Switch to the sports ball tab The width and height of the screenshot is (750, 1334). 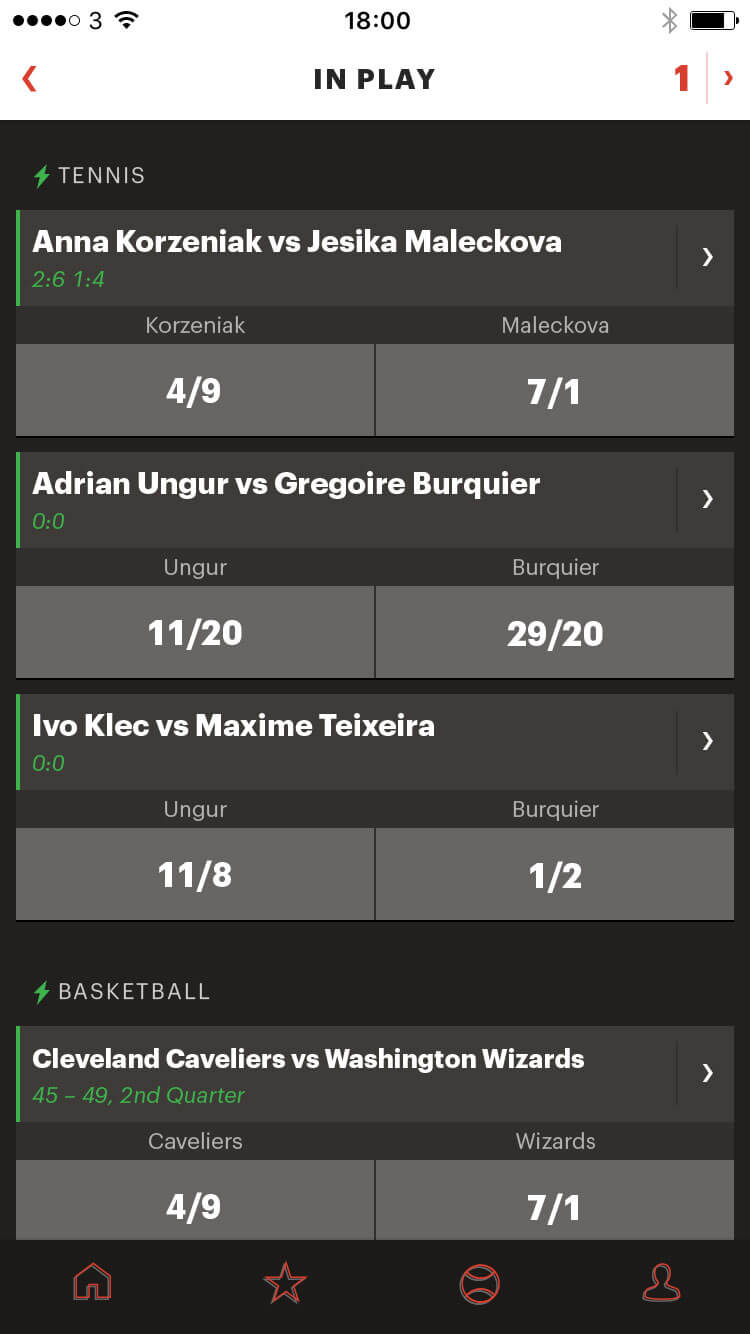[479, 1283]
